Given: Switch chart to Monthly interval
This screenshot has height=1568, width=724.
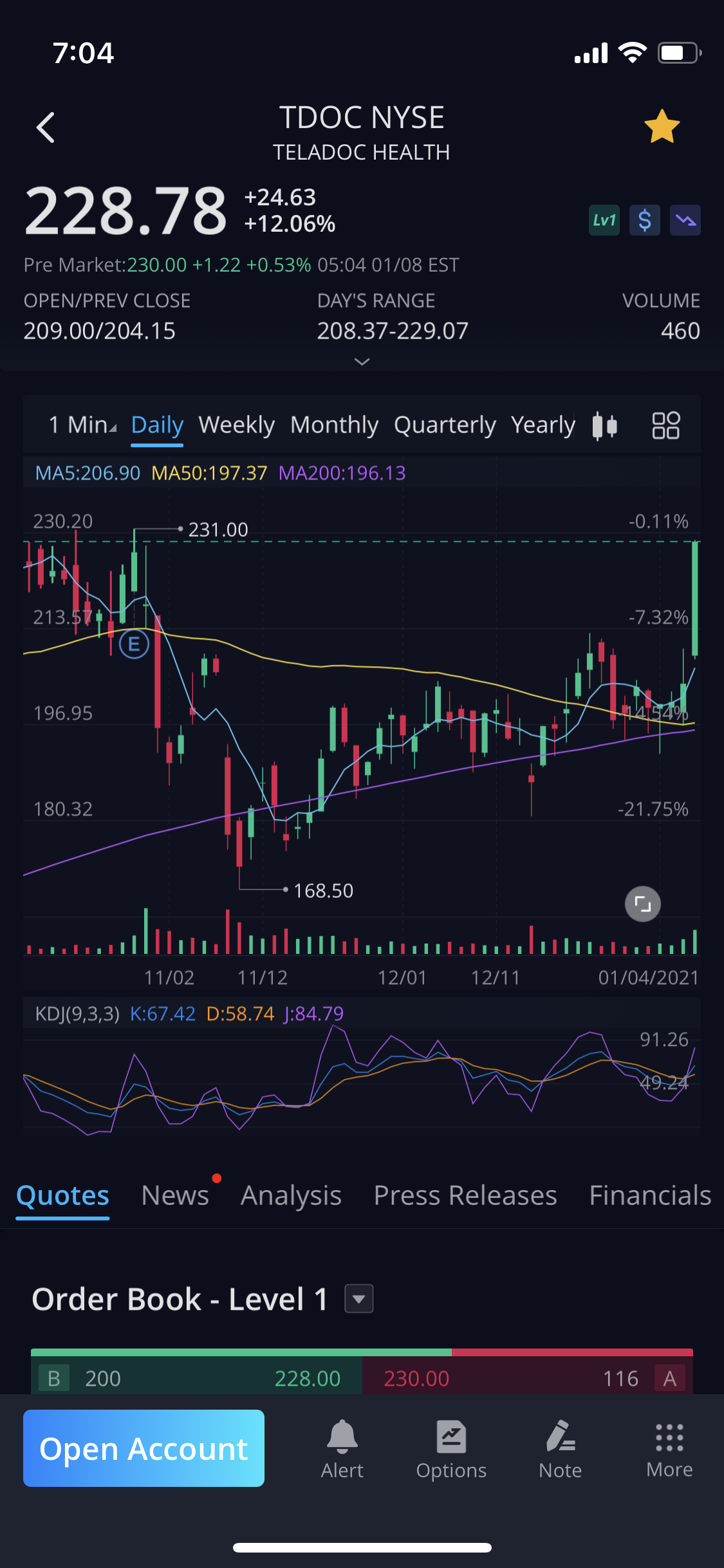Looking at the screenshot, I should [334, 425].
